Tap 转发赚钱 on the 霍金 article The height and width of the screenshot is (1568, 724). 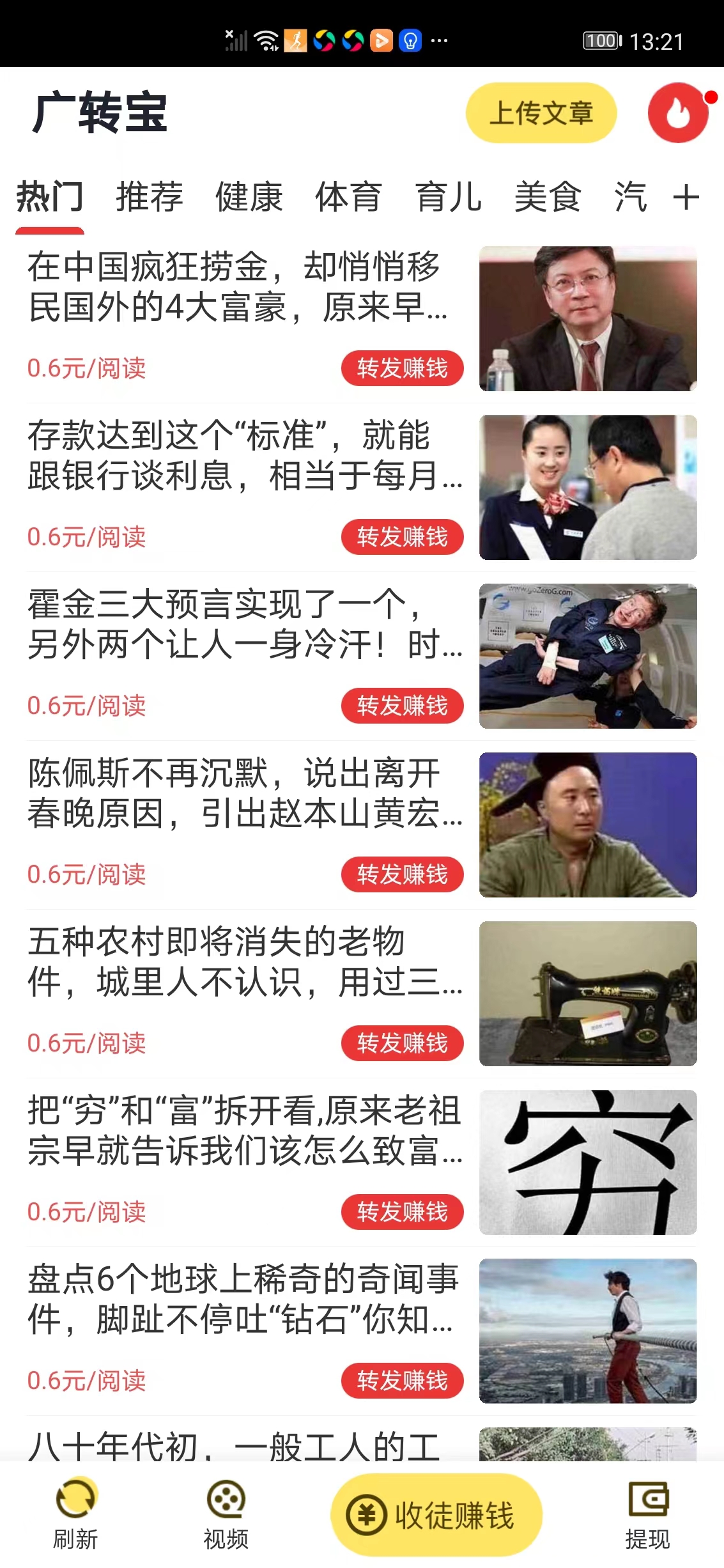point(403,706)
